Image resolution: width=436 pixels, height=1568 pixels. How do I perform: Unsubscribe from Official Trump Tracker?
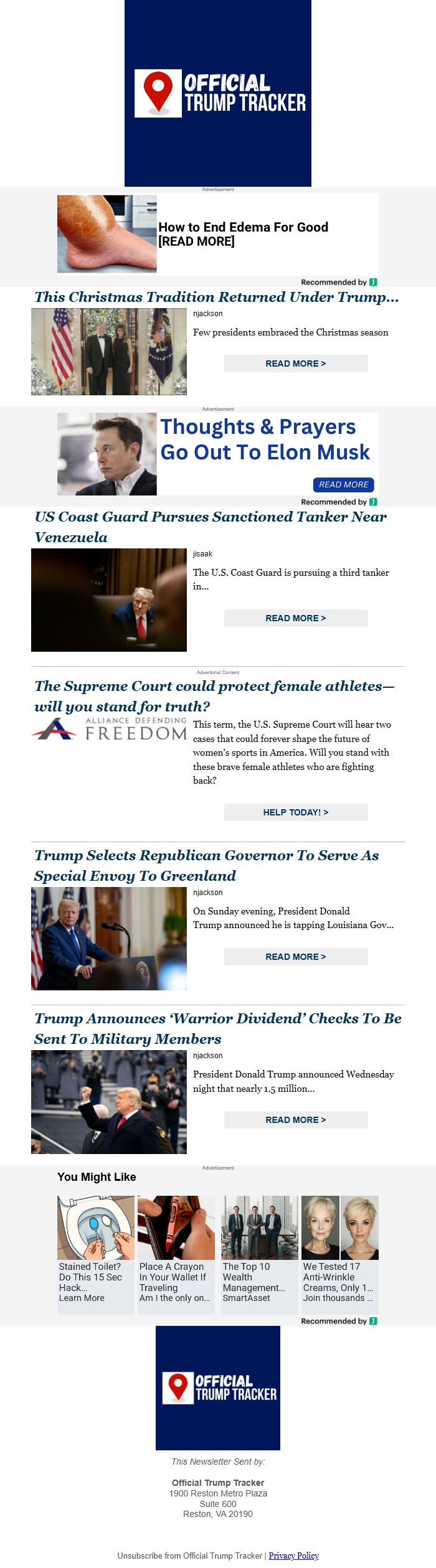pos(189,1556)
